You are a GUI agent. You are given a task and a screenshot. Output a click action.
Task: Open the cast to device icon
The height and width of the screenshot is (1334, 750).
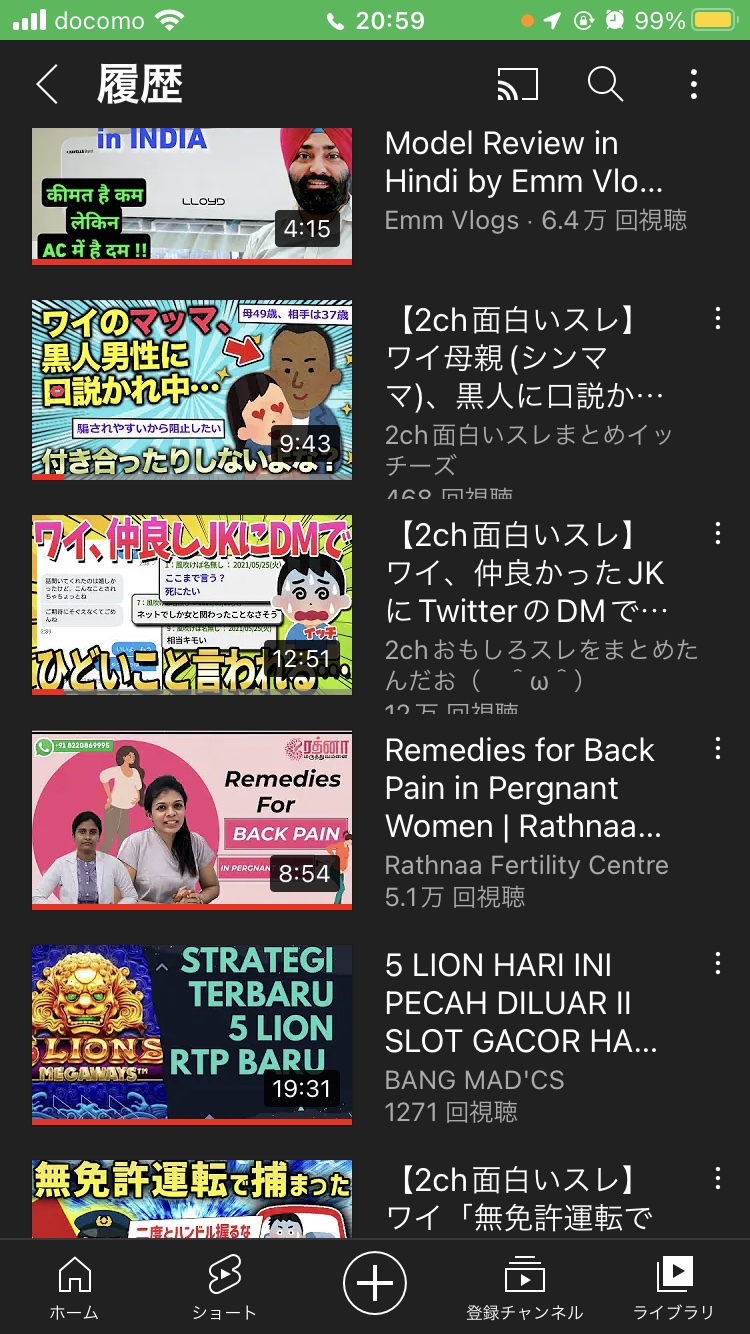pos(517,85)
